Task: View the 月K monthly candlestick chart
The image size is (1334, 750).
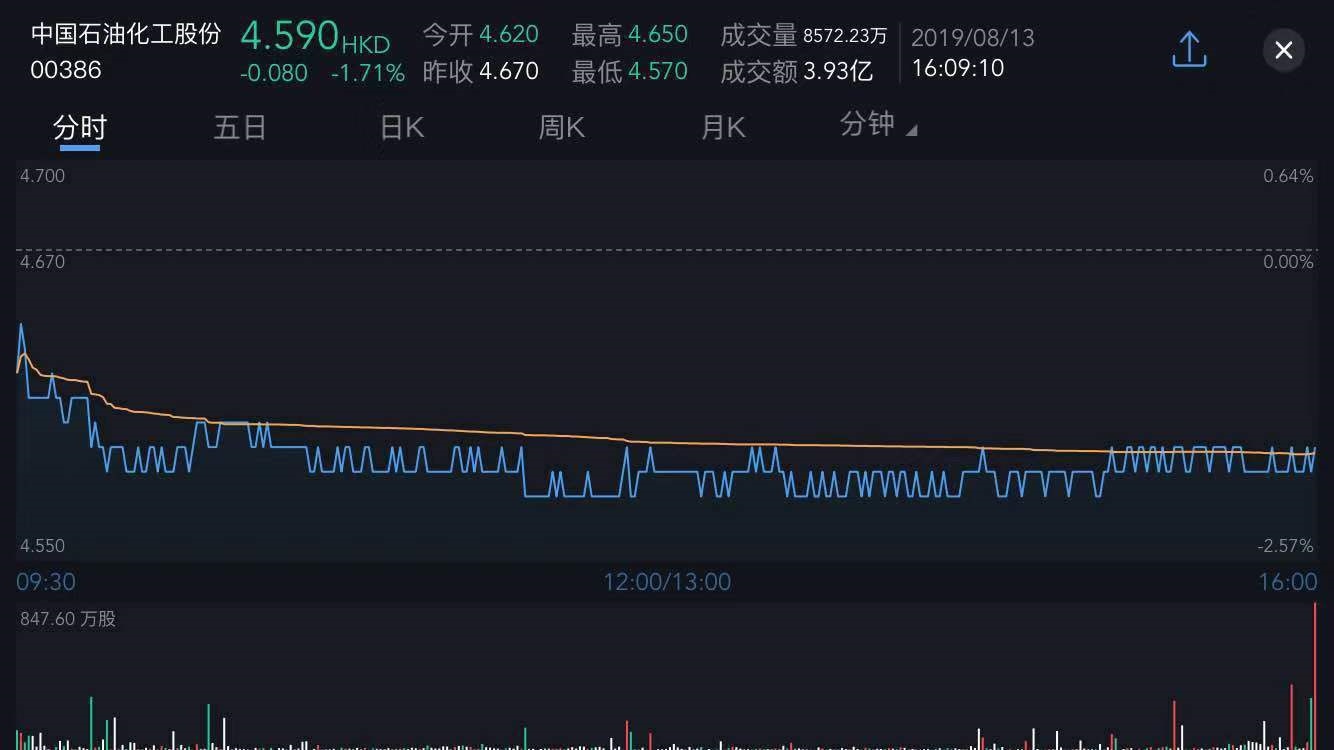Action: tap(723, 127)
